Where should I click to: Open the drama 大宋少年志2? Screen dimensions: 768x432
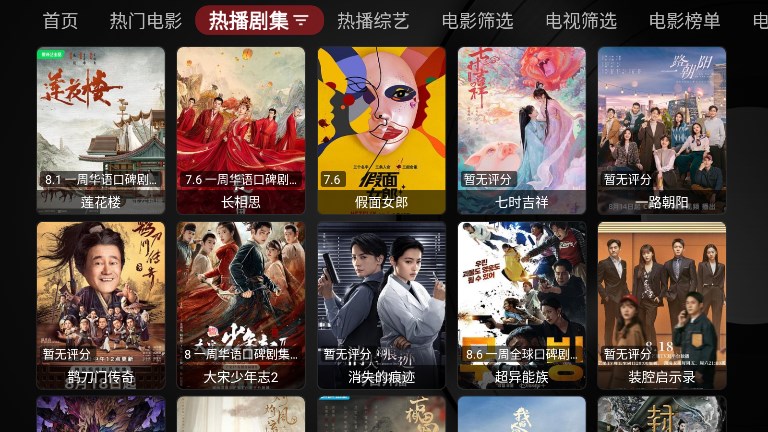tap(241, 305)
